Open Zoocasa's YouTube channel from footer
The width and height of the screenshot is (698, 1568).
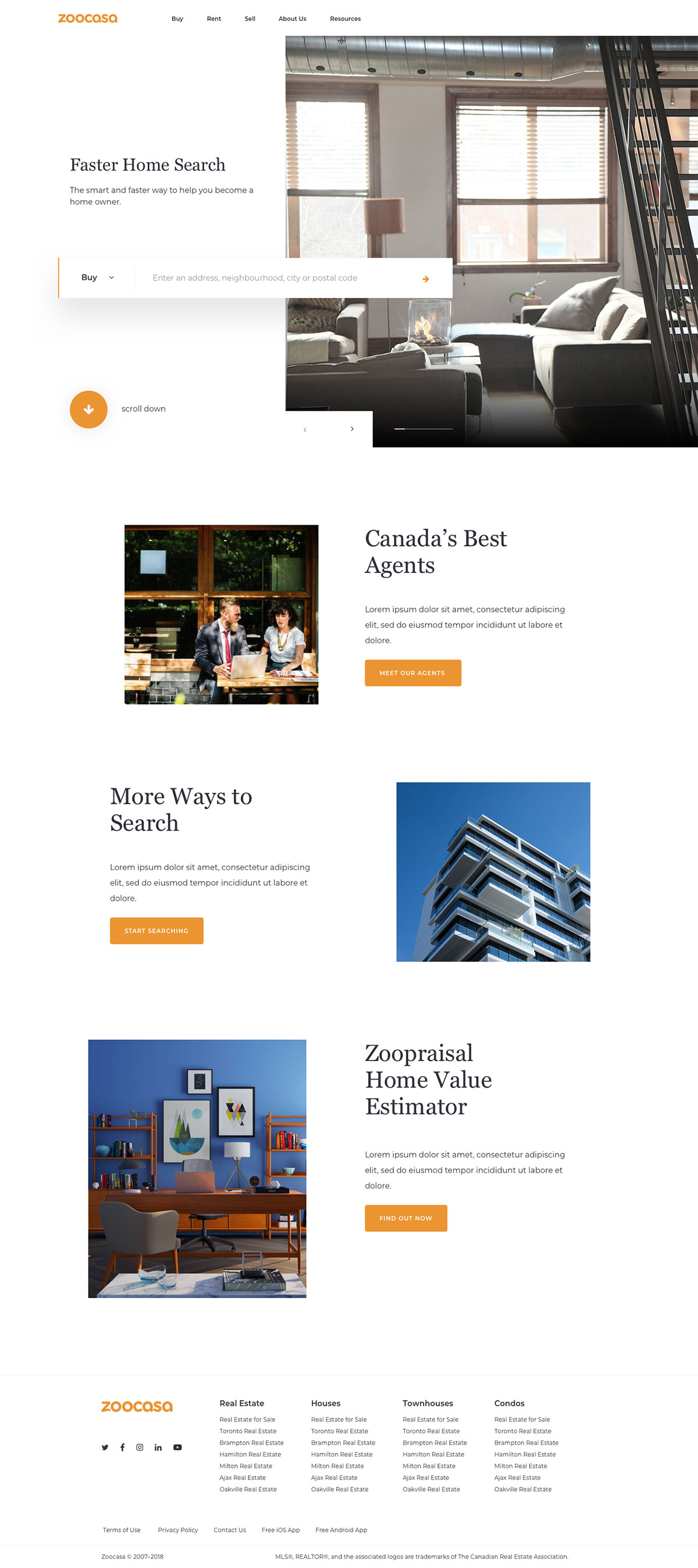coord(177,1448)
